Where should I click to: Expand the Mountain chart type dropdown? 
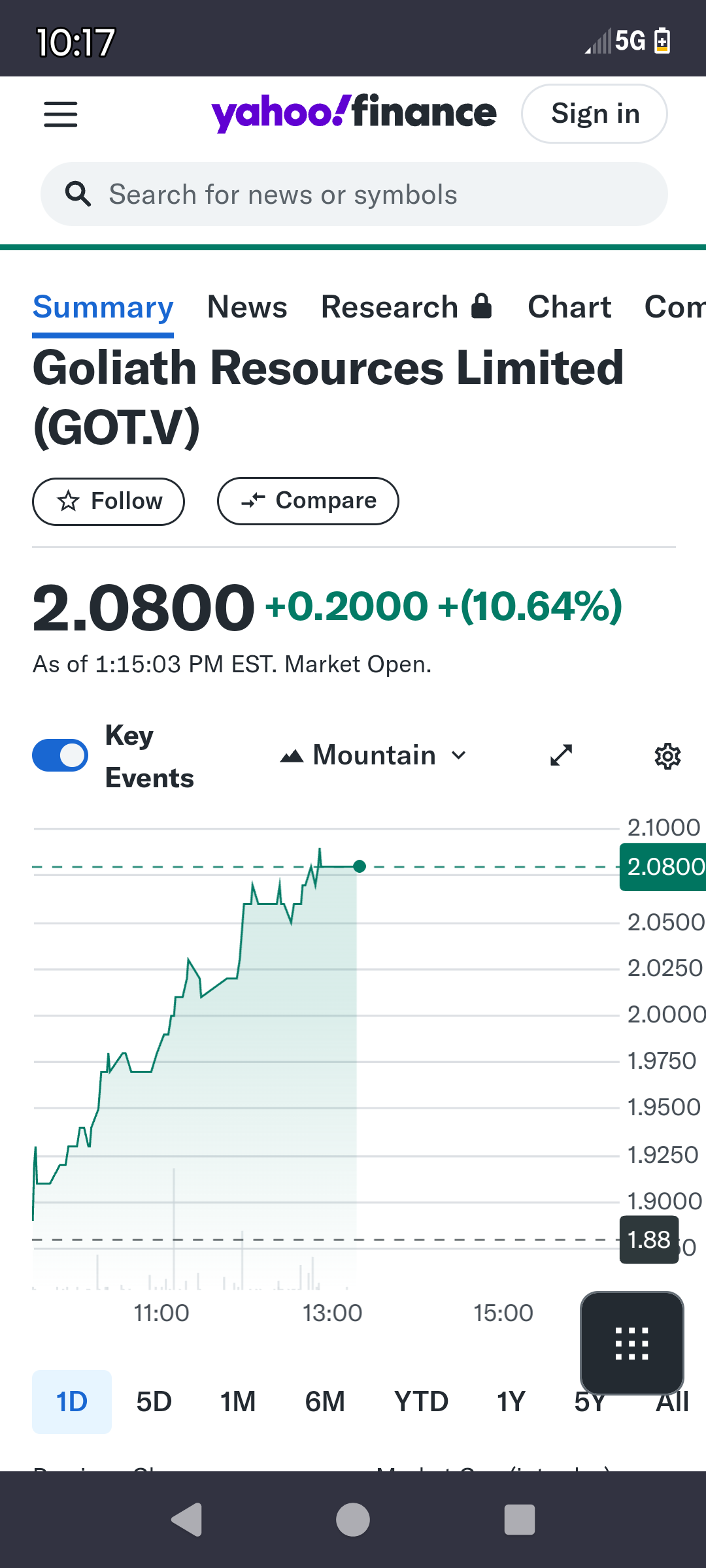click(373, 755)
